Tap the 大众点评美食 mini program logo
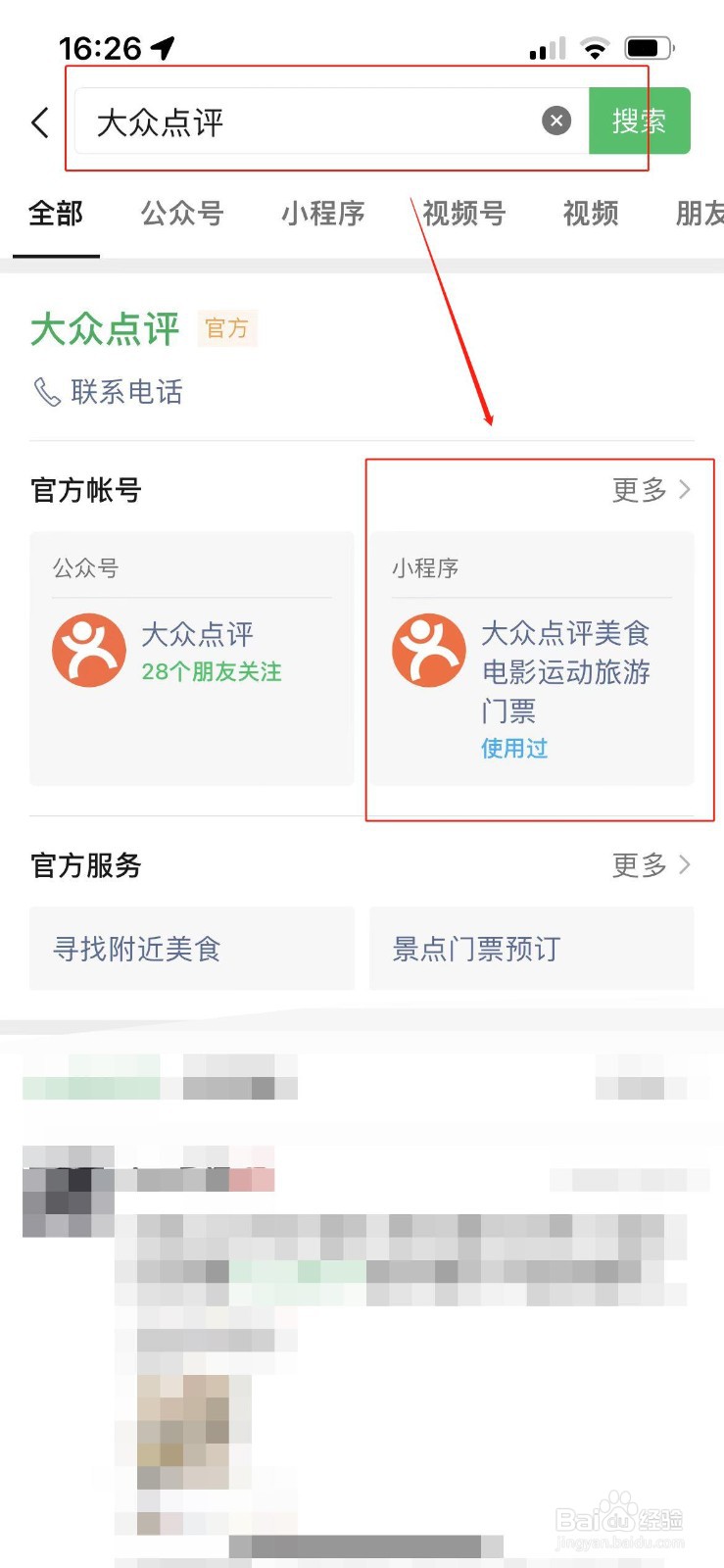The image size is (724, 1568). click(428, 649)
